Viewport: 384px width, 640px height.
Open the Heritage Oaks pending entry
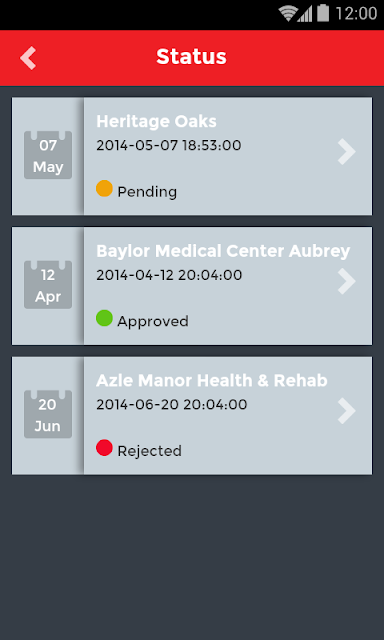point(192,156)
